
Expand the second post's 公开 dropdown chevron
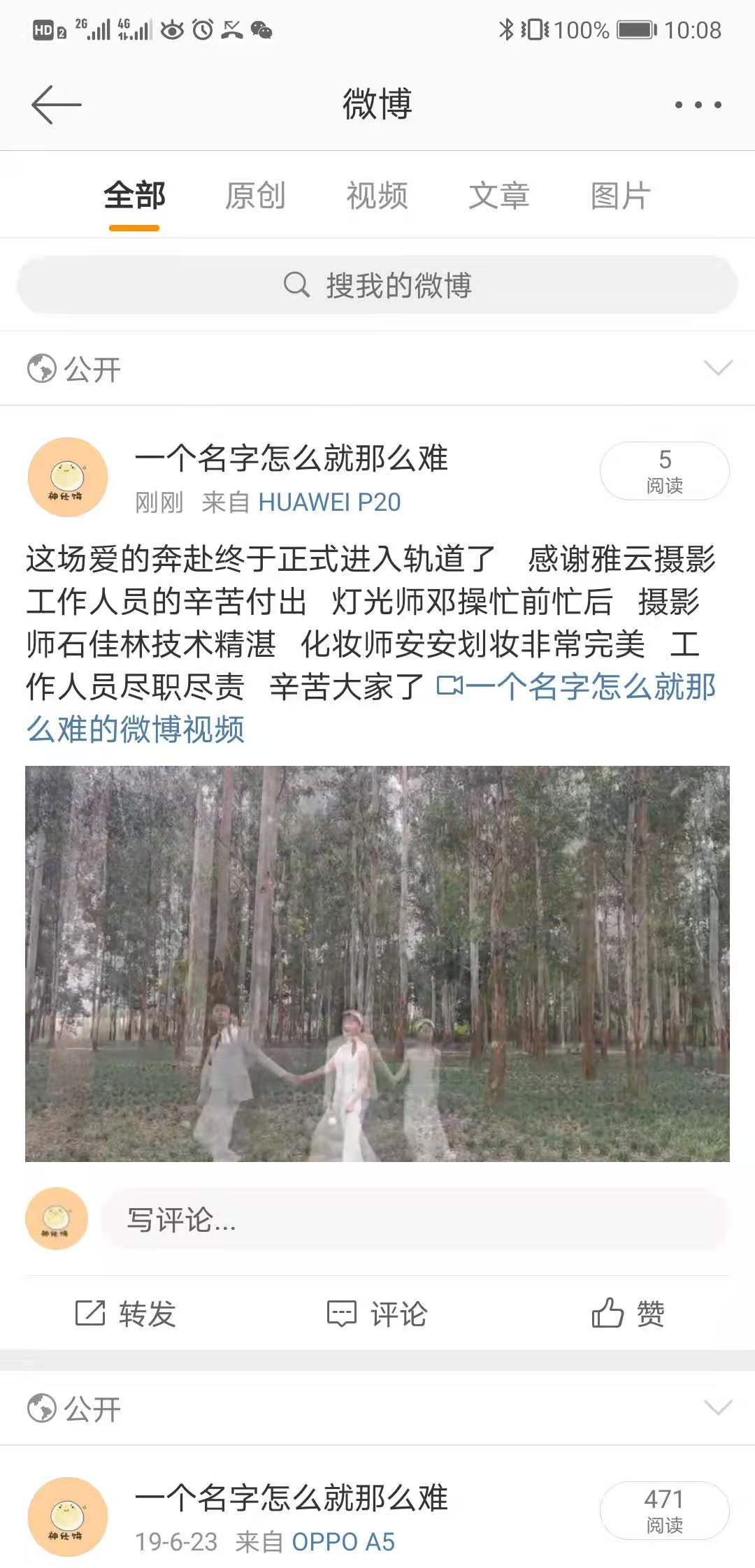(x=718, y=1407)
